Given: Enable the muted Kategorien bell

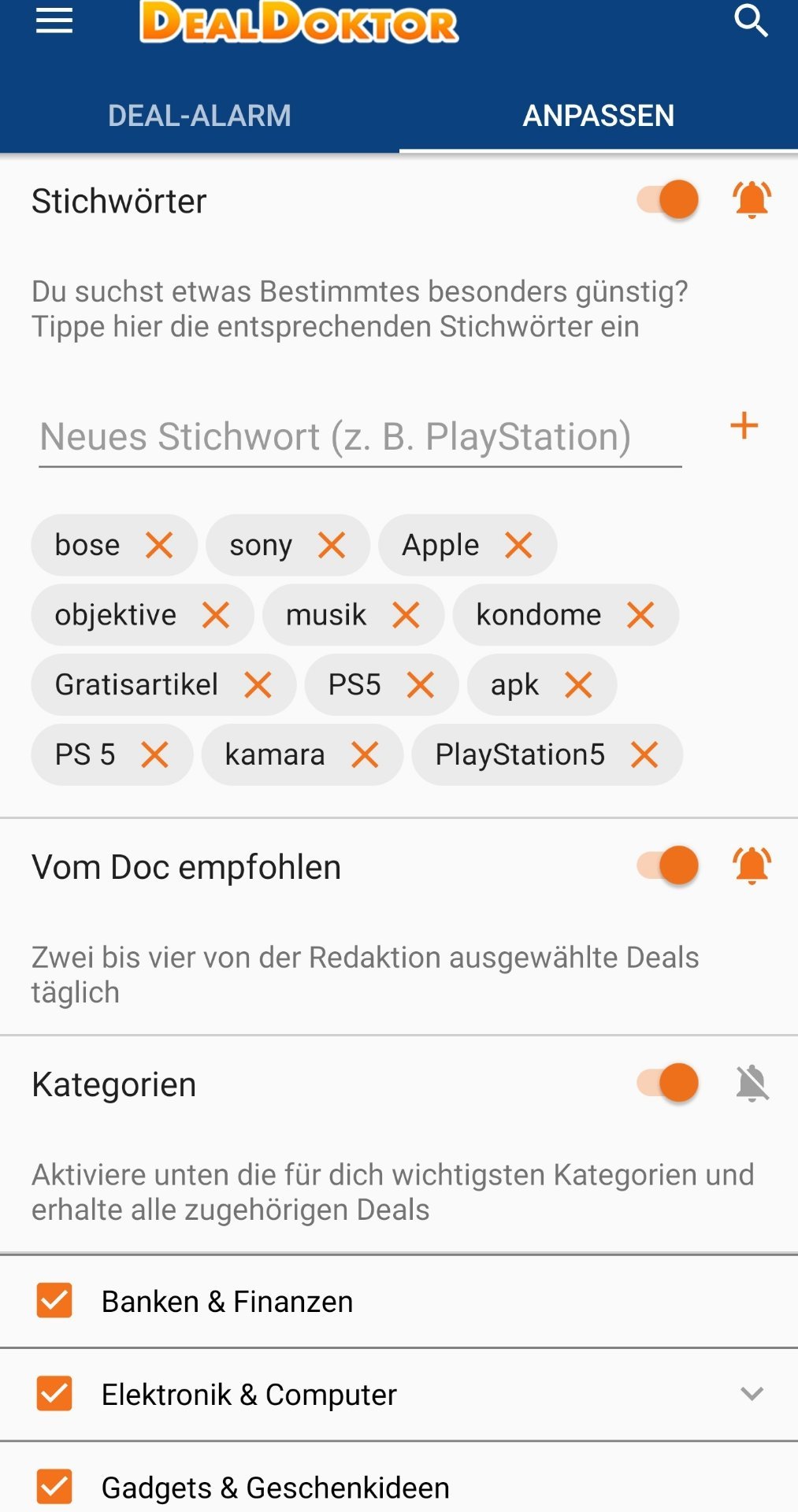Looking at the screenshot, I should (752, 1084).
